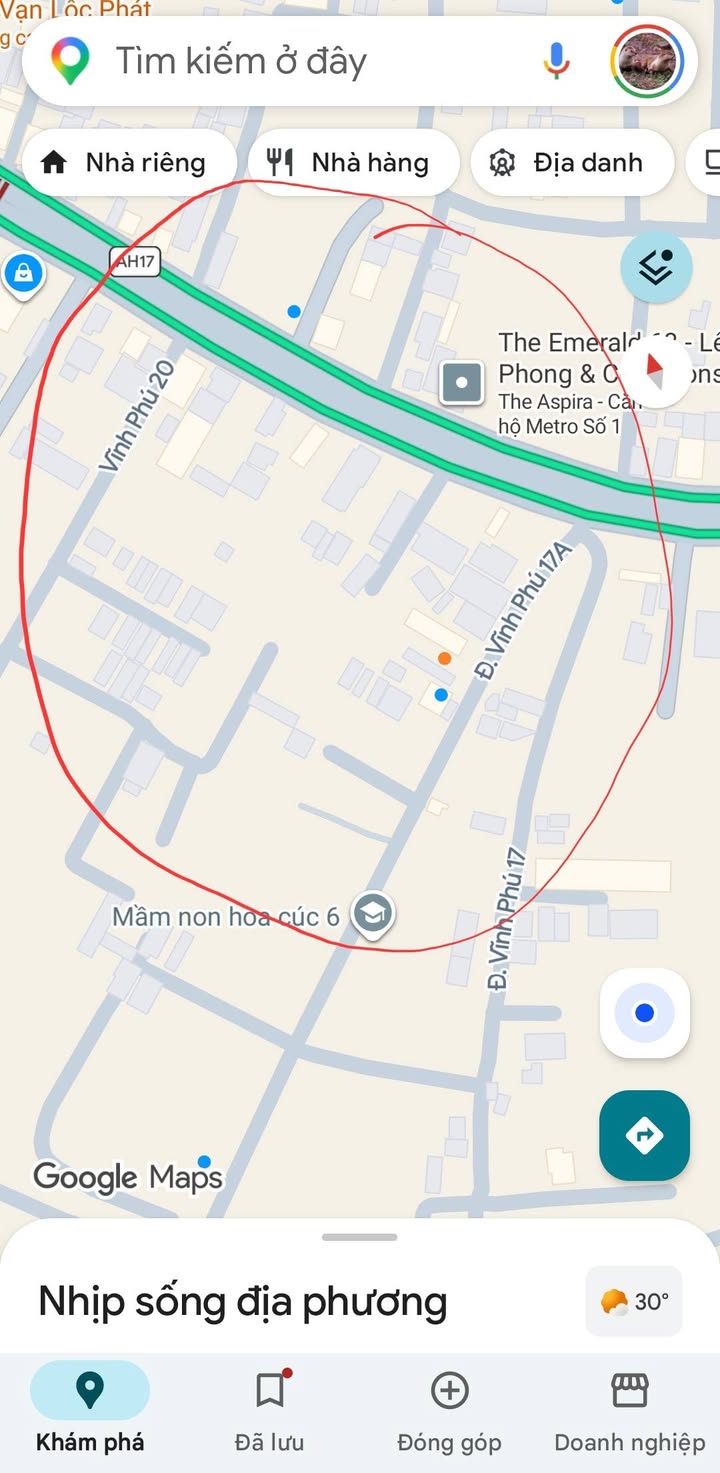
Task: Open the account profile picture
Action: [x=647, y=62]
